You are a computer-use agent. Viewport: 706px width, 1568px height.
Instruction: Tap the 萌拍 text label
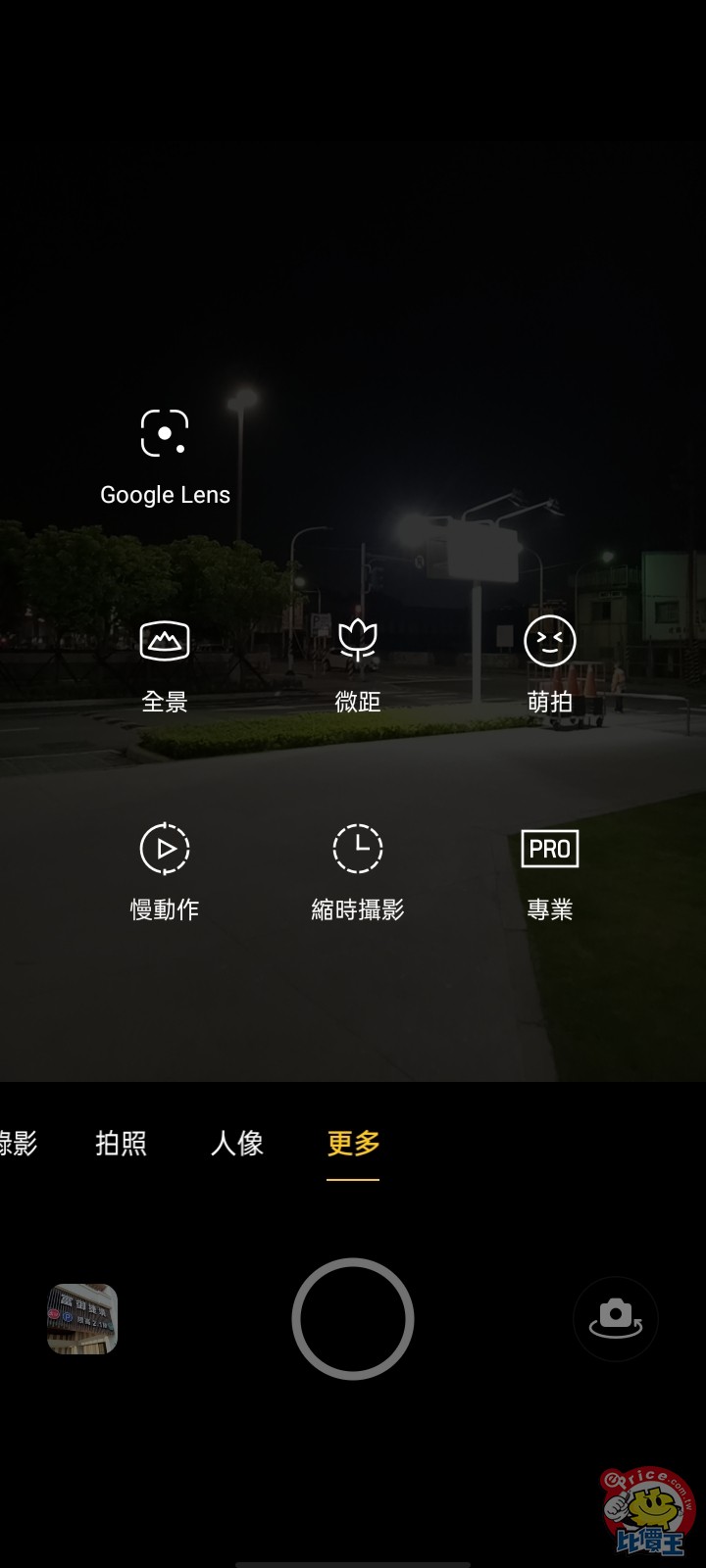[x=549, y=700]
